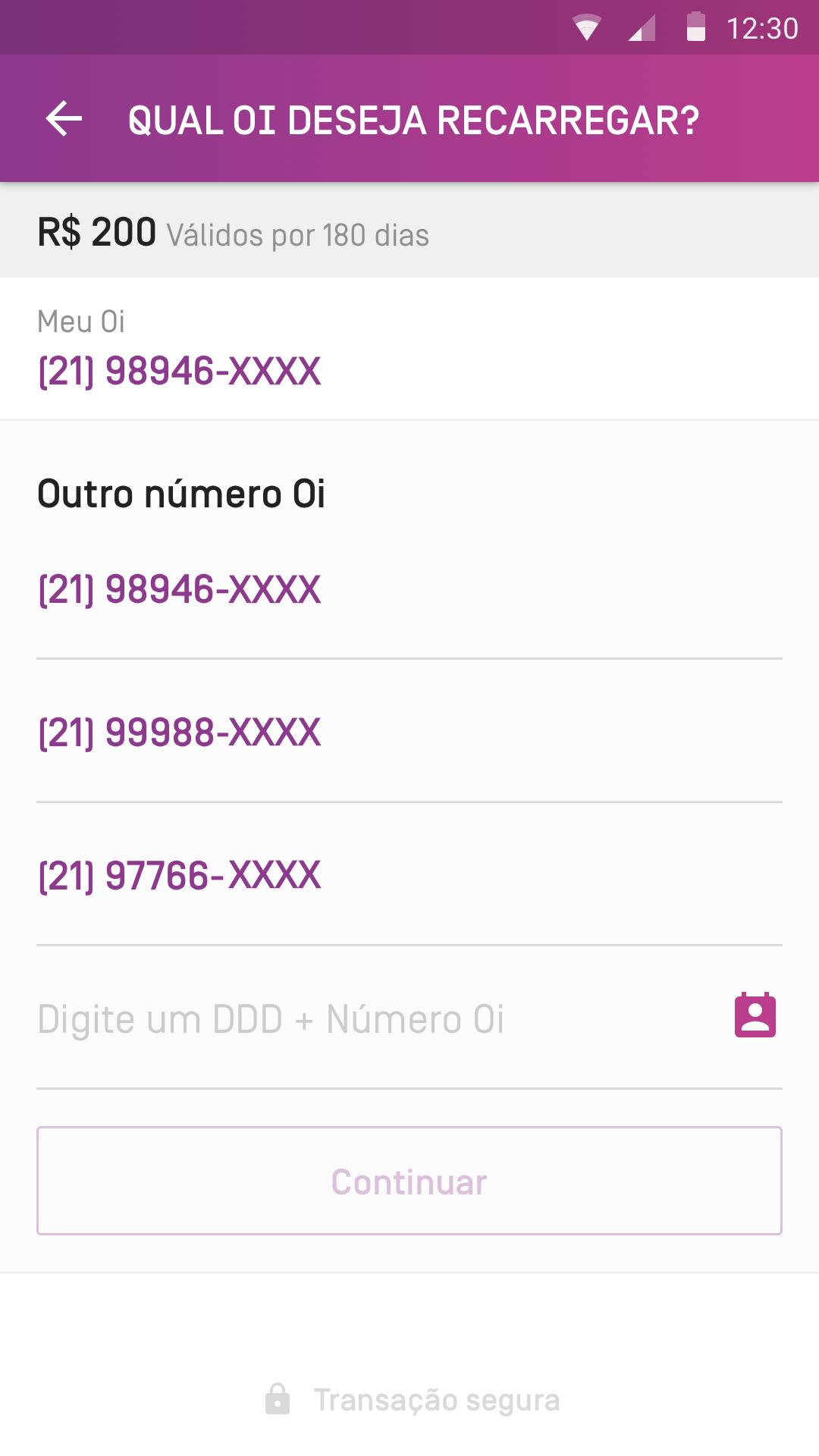Click the Wi-Fi status icon

pyautogui.click(x=584, y=25)
